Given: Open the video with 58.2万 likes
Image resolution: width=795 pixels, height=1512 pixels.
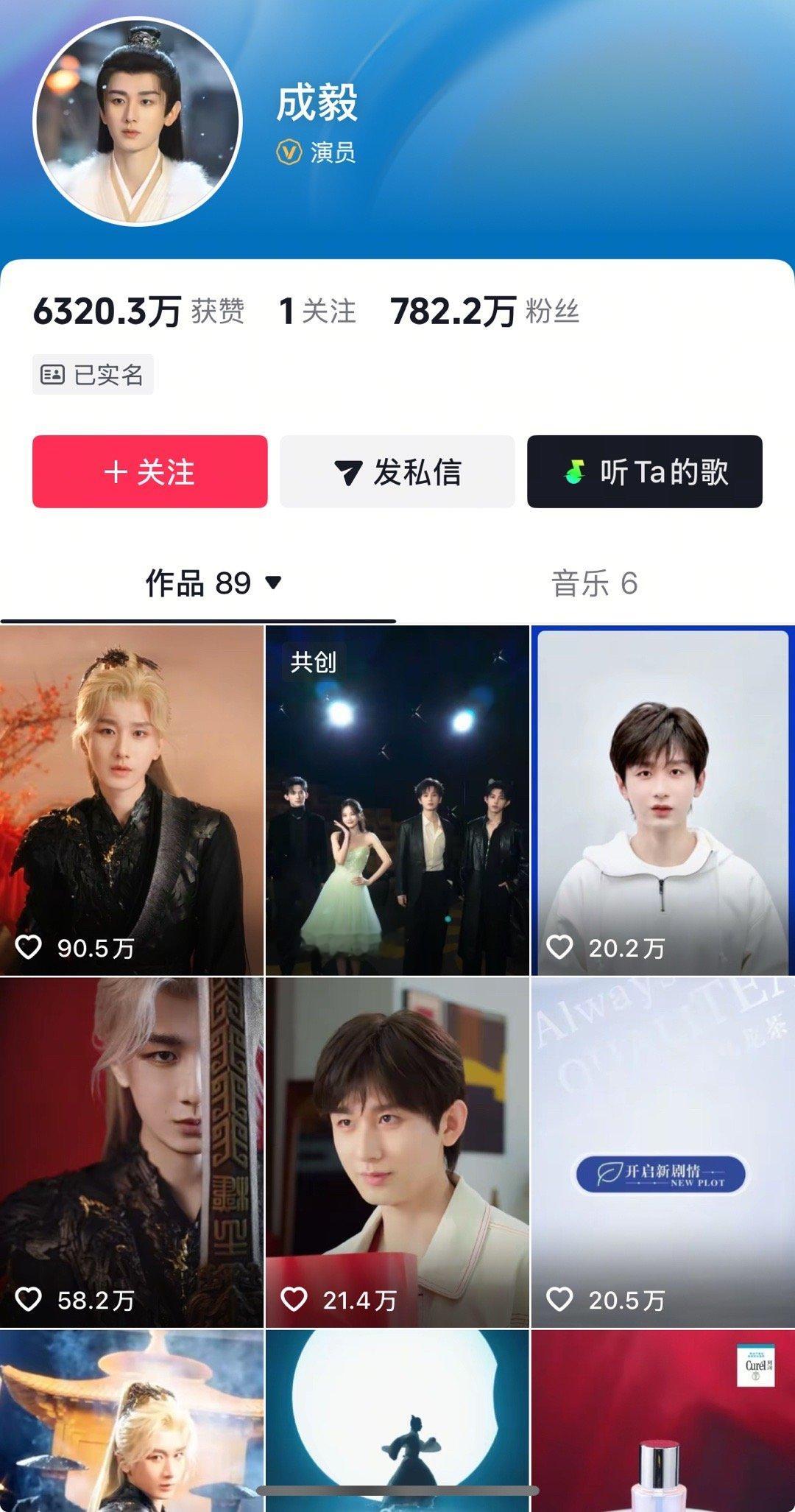Looking at the screenshot, I should (132, 1153).
